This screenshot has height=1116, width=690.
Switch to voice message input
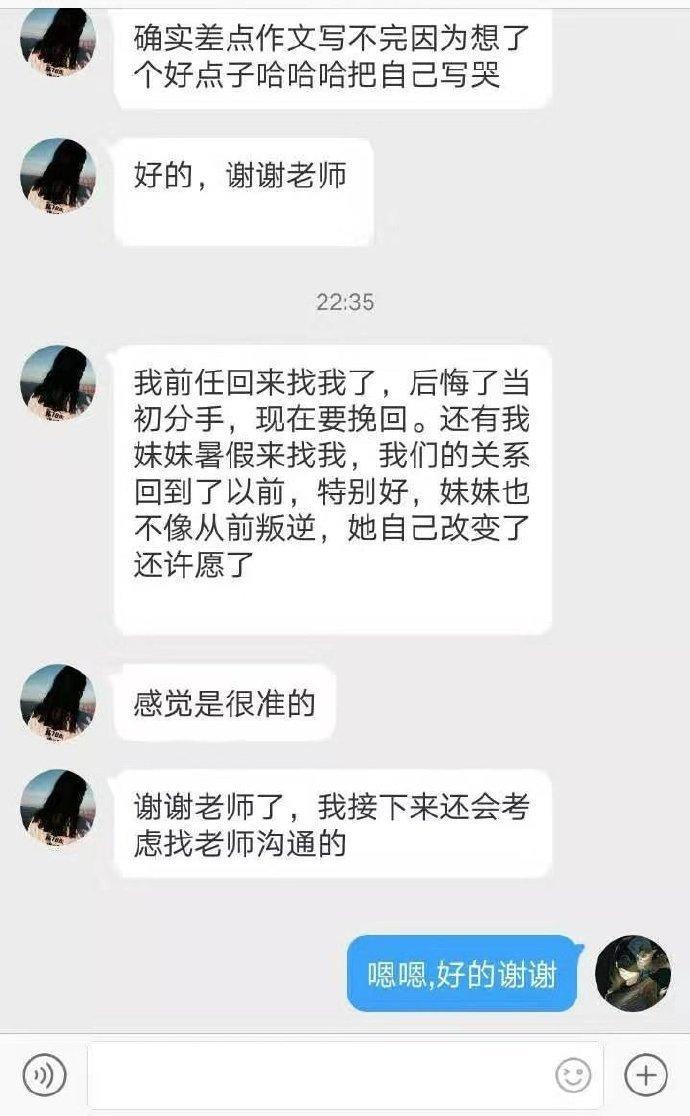[x=43, y=1076]
